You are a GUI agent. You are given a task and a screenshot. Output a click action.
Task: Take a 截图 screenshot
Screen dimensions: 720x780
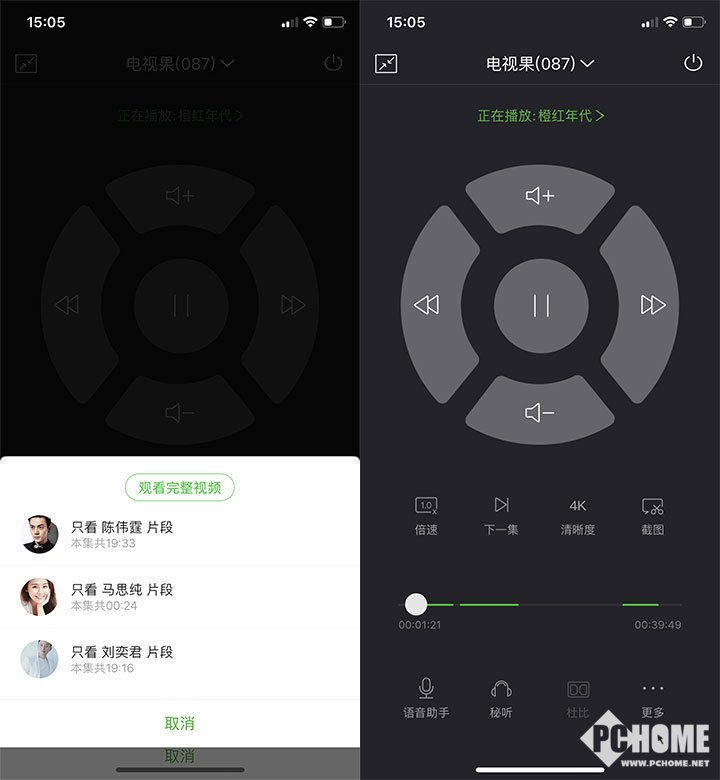click(x=653, y=515)
